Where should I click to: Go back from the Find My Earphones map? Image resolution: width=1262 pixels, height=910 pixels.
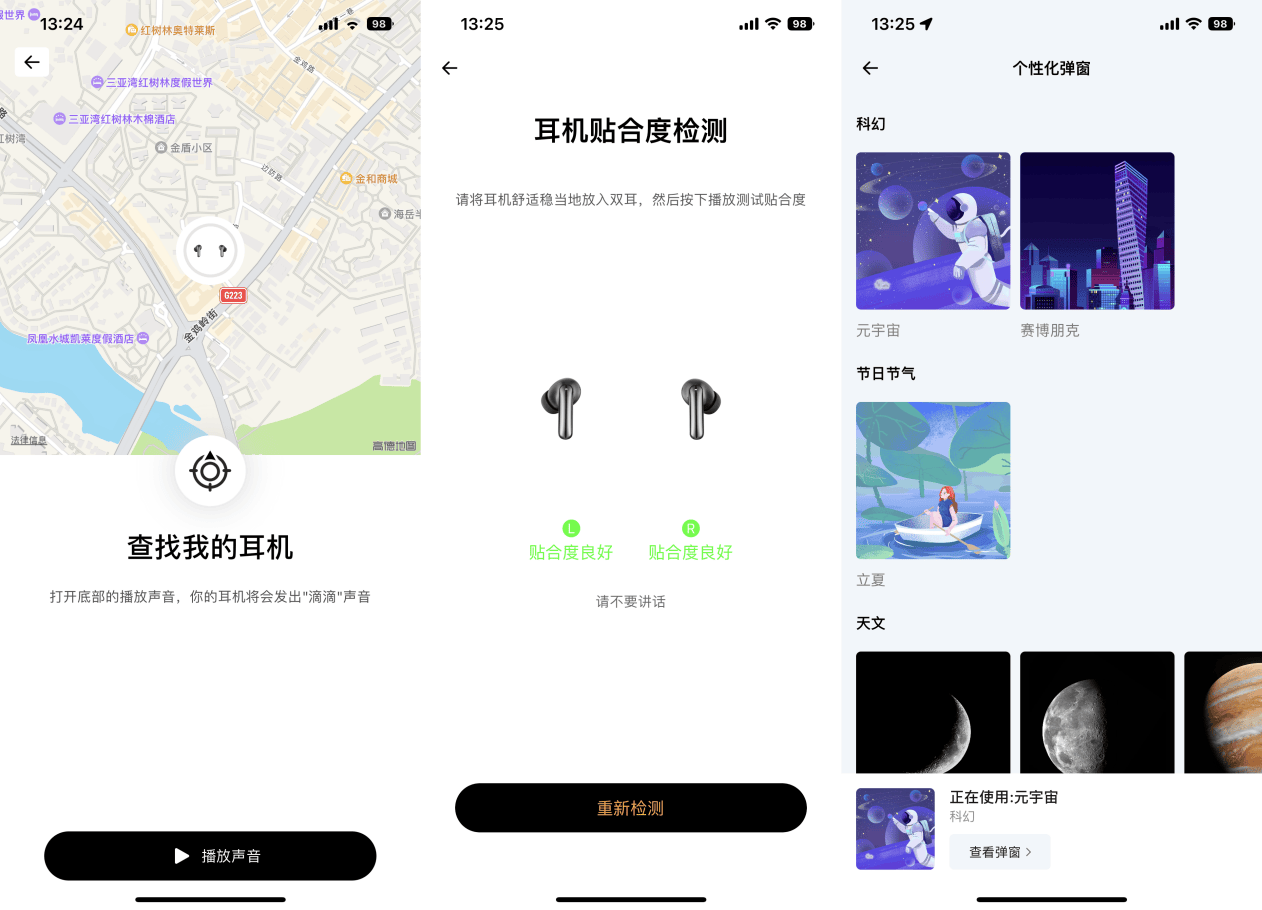tap(32, 62)
